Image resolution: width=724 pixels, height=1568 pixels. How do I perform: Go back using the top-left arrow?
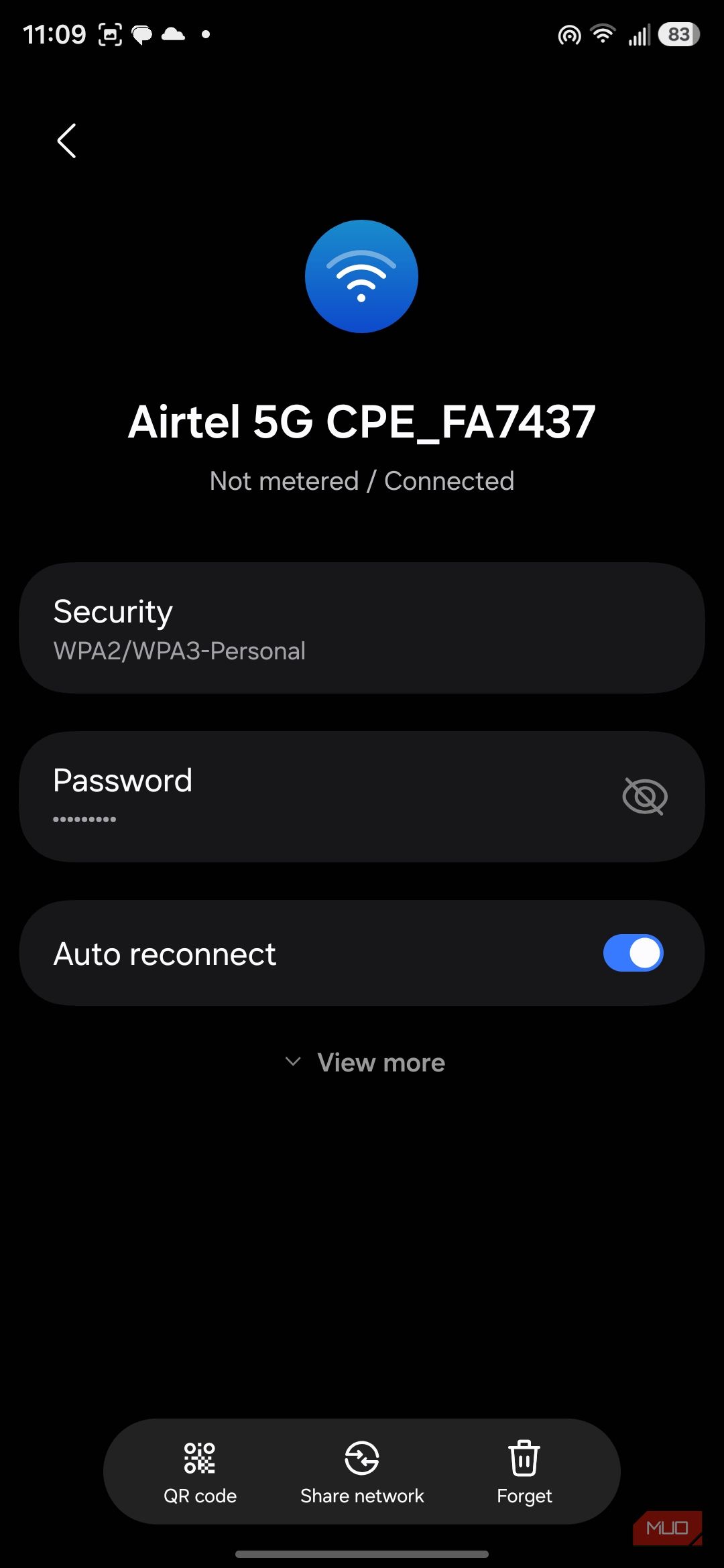(x=66, y=141)
